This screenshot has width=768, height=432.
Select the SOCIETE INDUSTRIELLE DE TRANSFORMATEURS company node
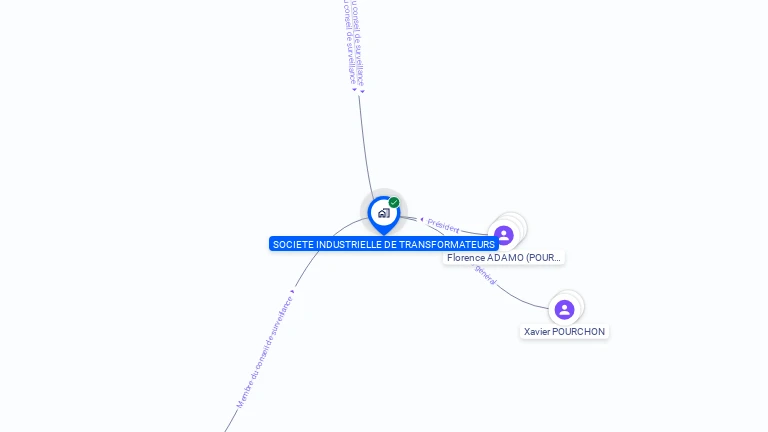[383, 213]
